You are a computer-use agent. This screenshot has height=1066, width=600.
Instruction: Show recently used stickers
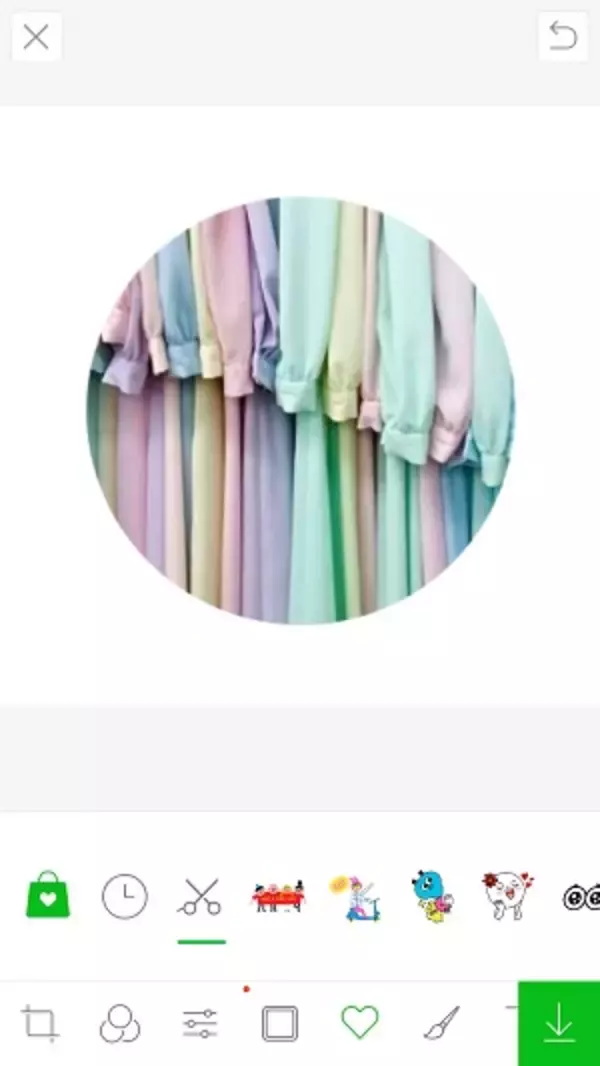click(x=125, y=897)
